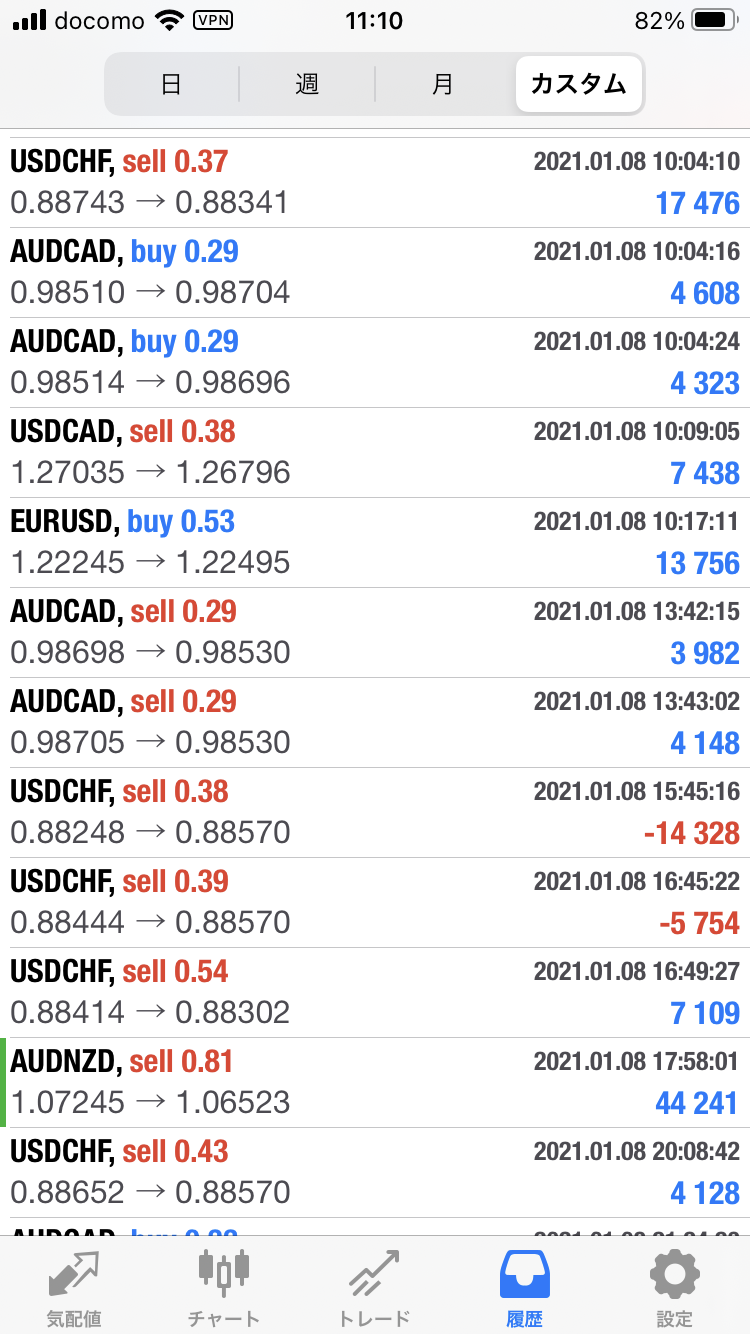Switch to the 日 period filter
Image resolution: width=750 pixels, height=1334 pixels.
(x=171, y=84)
